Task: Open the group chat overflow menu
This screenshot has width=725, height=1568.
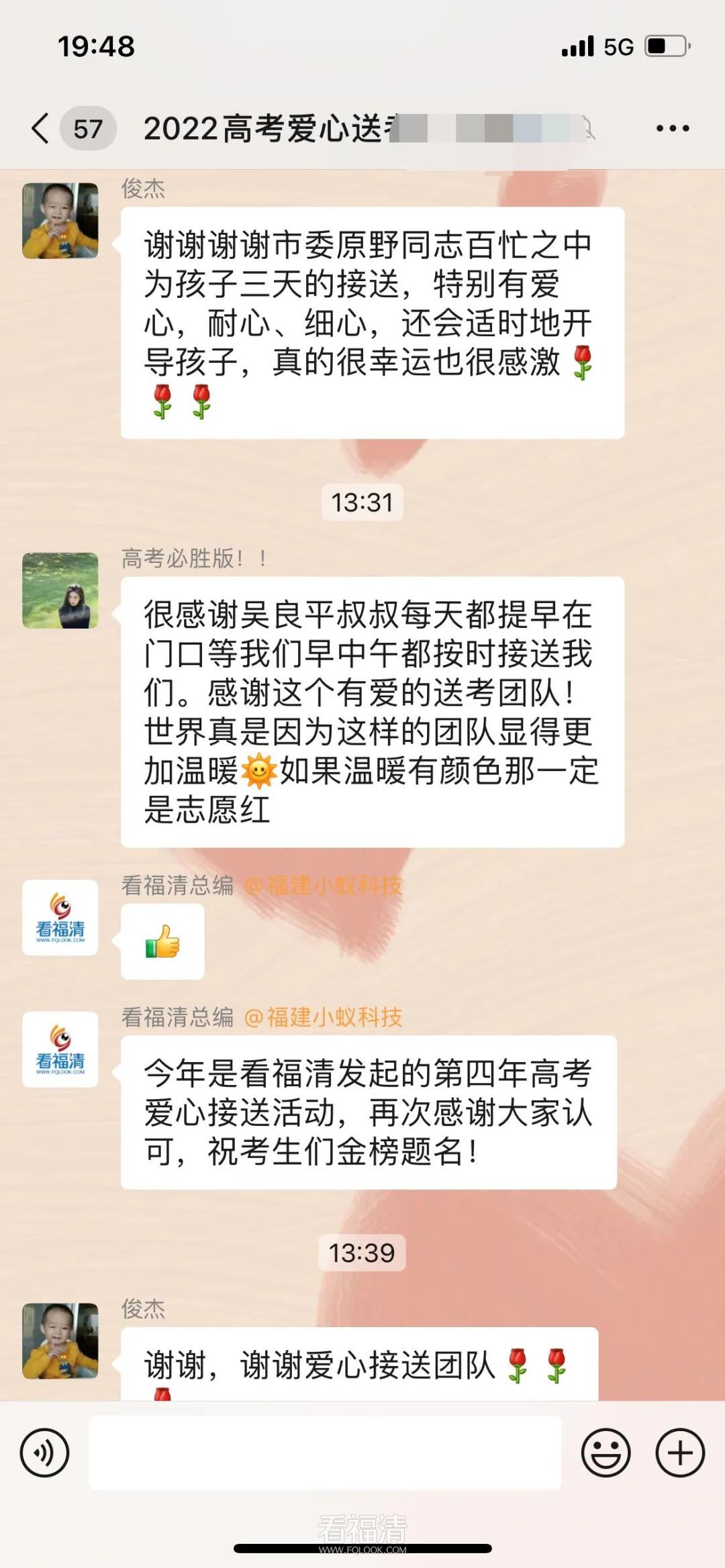Action: [672, 128]
